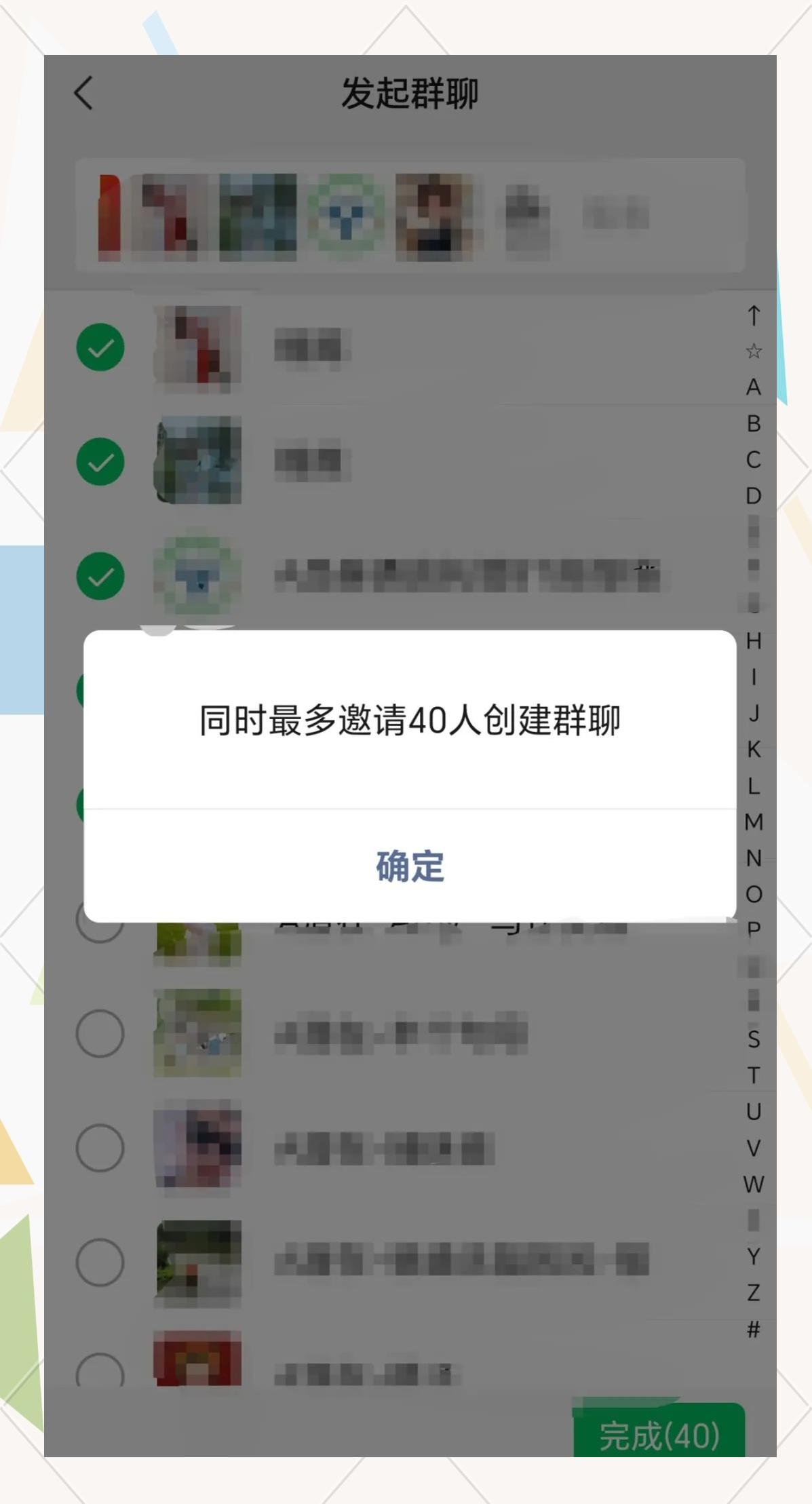
Task: Tap 完成(40) to finish group creation
Action: click(x=659, y=1435)
